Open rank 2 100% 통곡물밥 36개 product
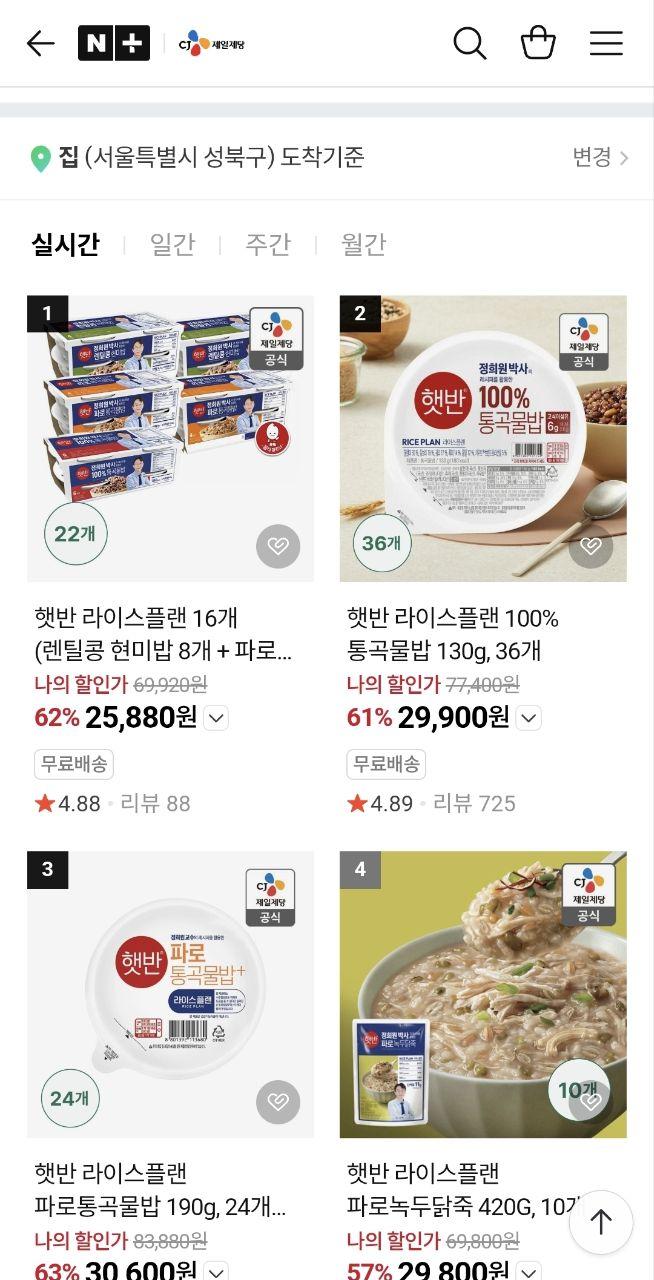 coord(483,438)
